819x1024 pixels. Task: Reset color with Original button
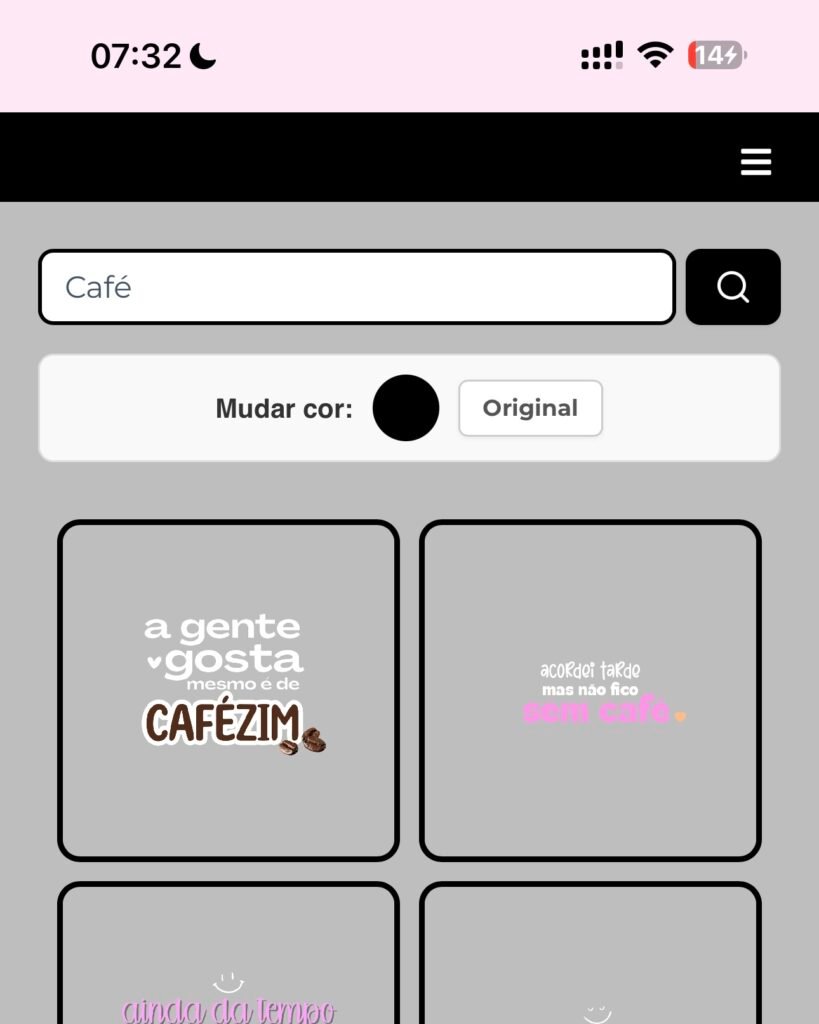pos(530,408)
